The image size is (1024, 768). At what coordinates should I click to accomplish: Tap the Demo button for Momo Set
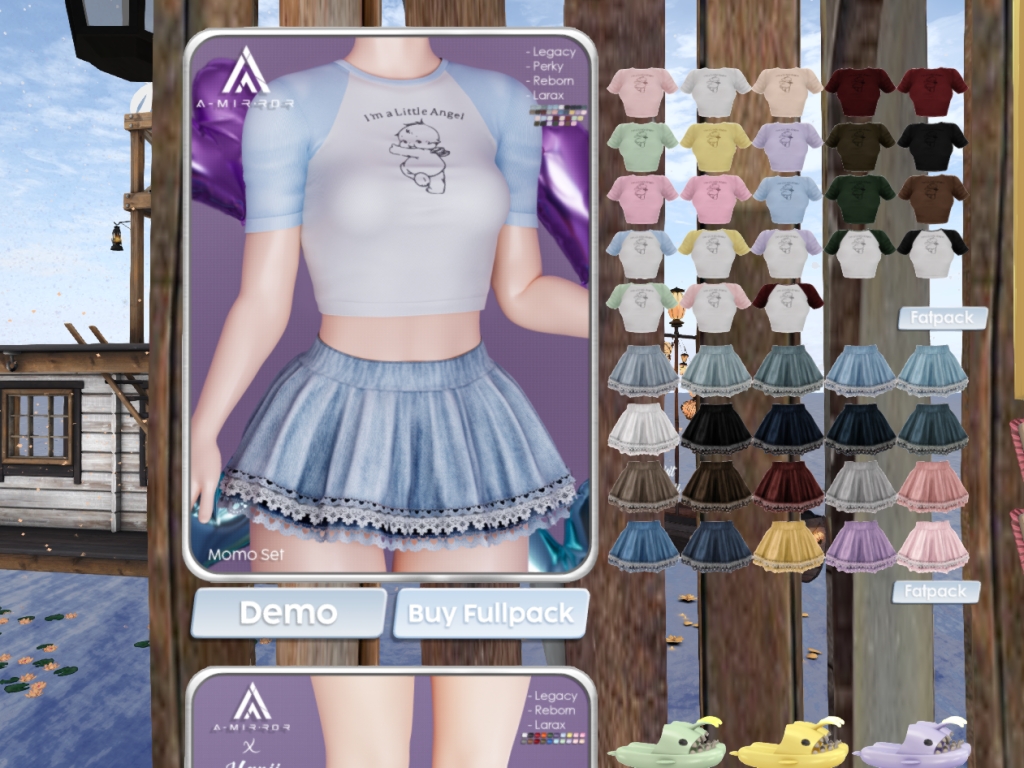[288, 613]
